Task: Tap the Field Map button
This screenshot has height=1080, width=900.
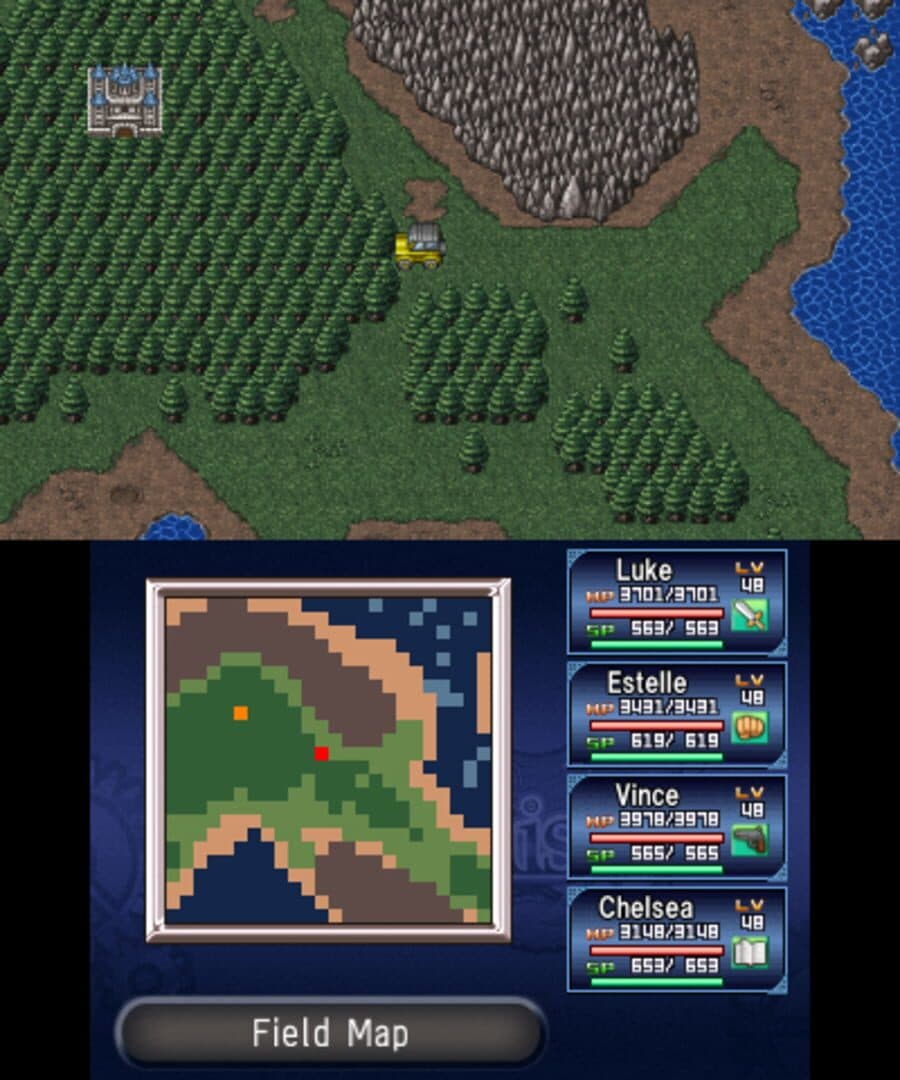Action: (x=330, y=1033)
